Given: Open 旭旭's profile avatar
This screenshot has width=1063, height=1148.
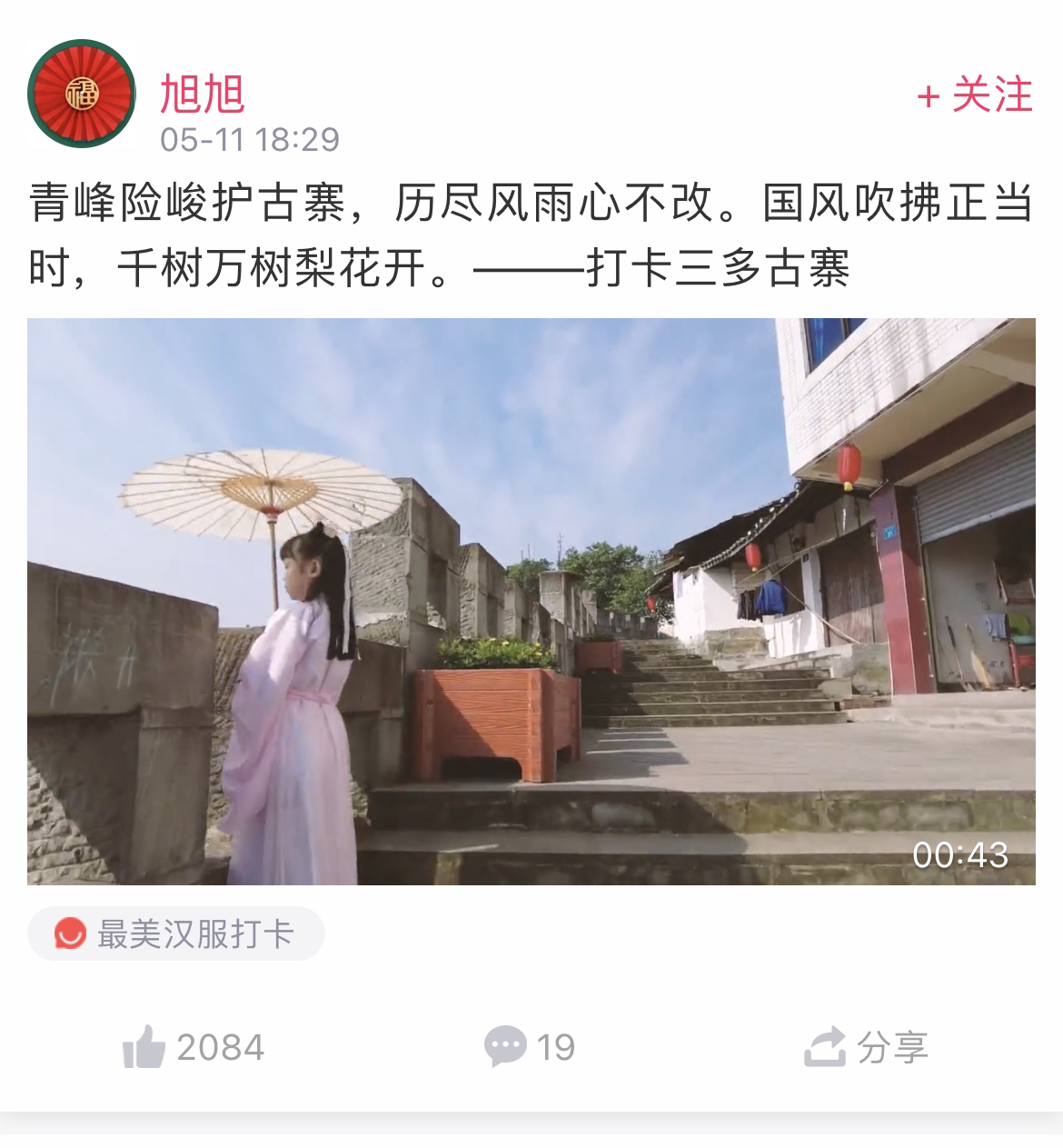Looking at the screenshot, I should [x=82, y=94].
